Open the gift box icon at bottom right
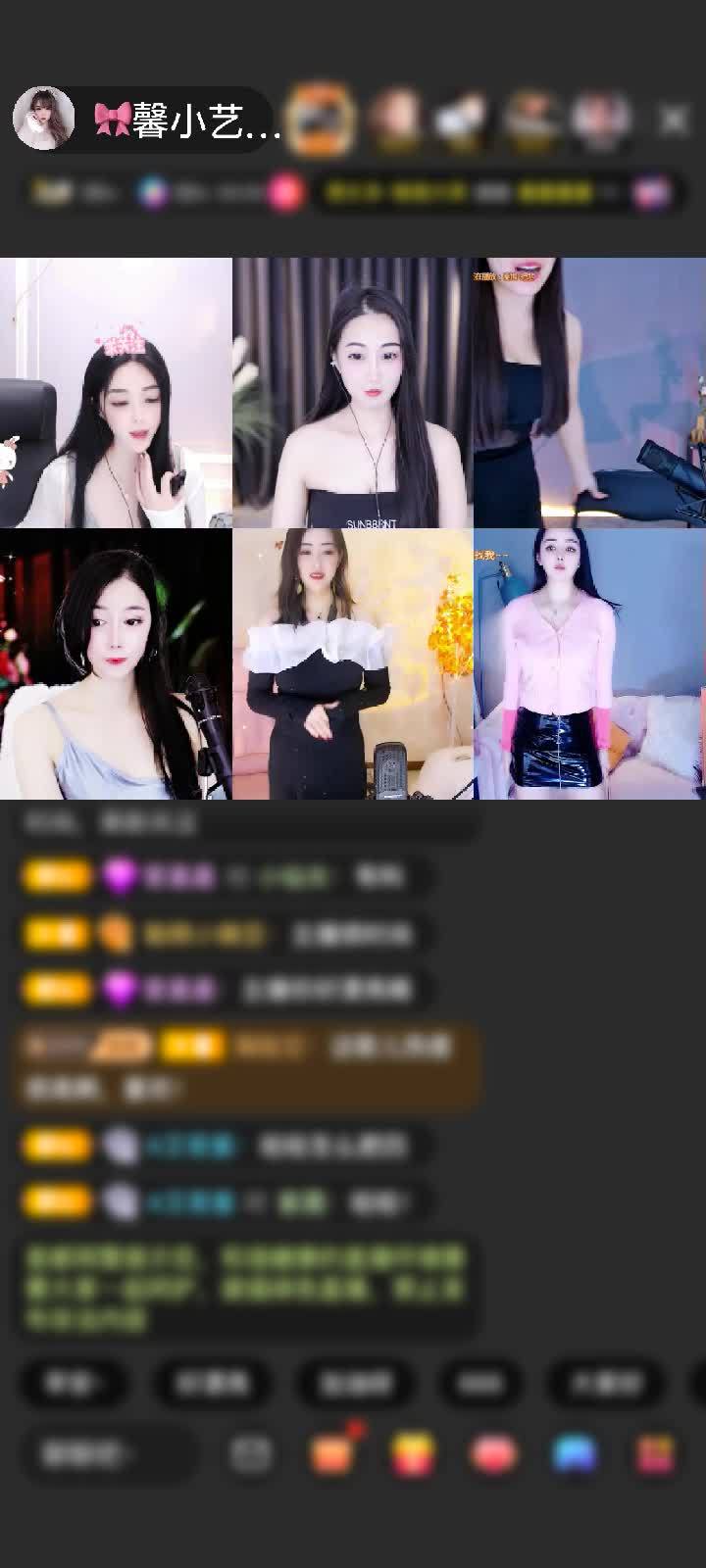This screenshot has width=706, height=1568. pyautogui.click(x=654, y=1454)
